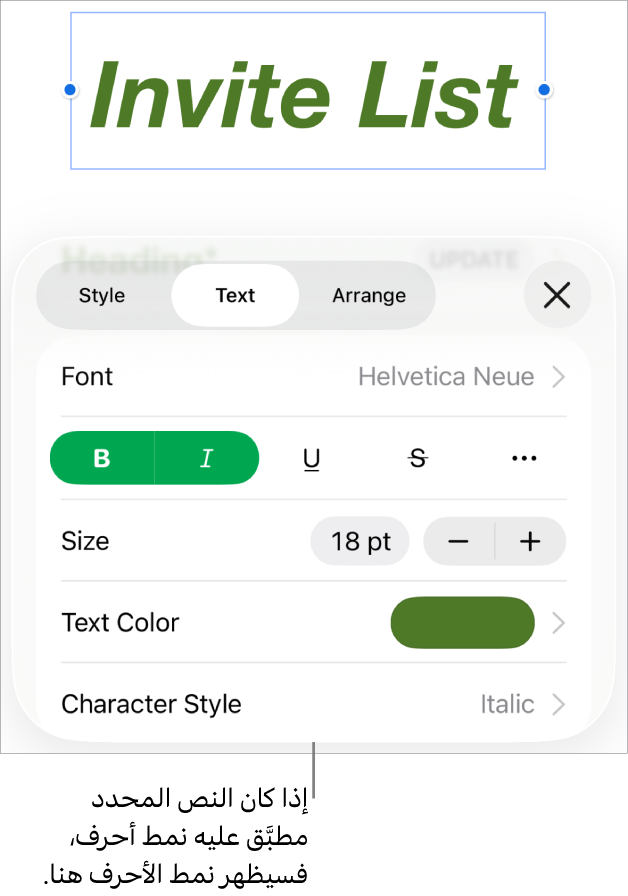This screenshot has width=628, height=896.
Task: Open the green Text Color swatch
Action: pos(462,623)
